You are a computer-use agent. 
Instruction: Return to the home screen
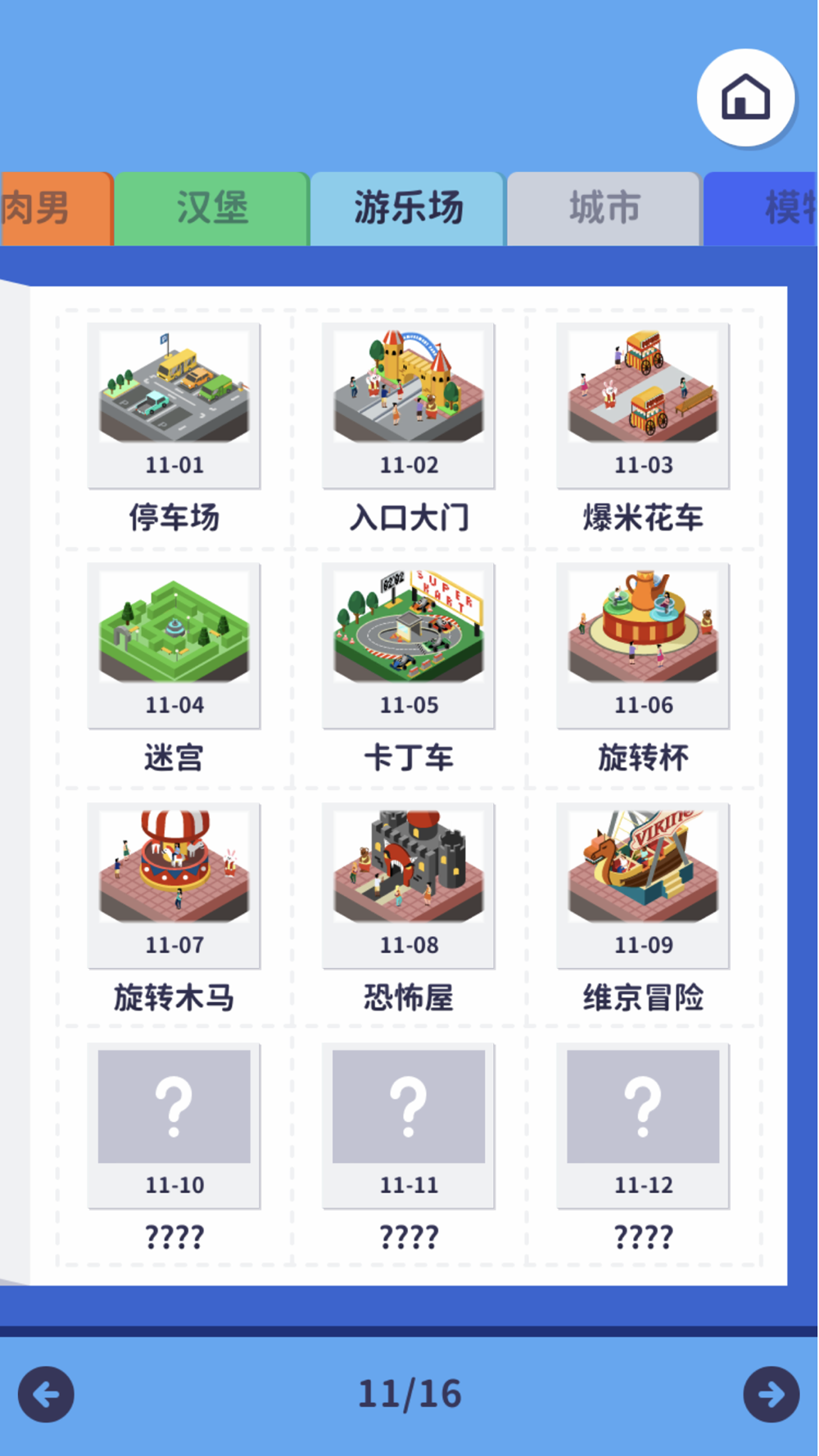click(x=745, y=98)
